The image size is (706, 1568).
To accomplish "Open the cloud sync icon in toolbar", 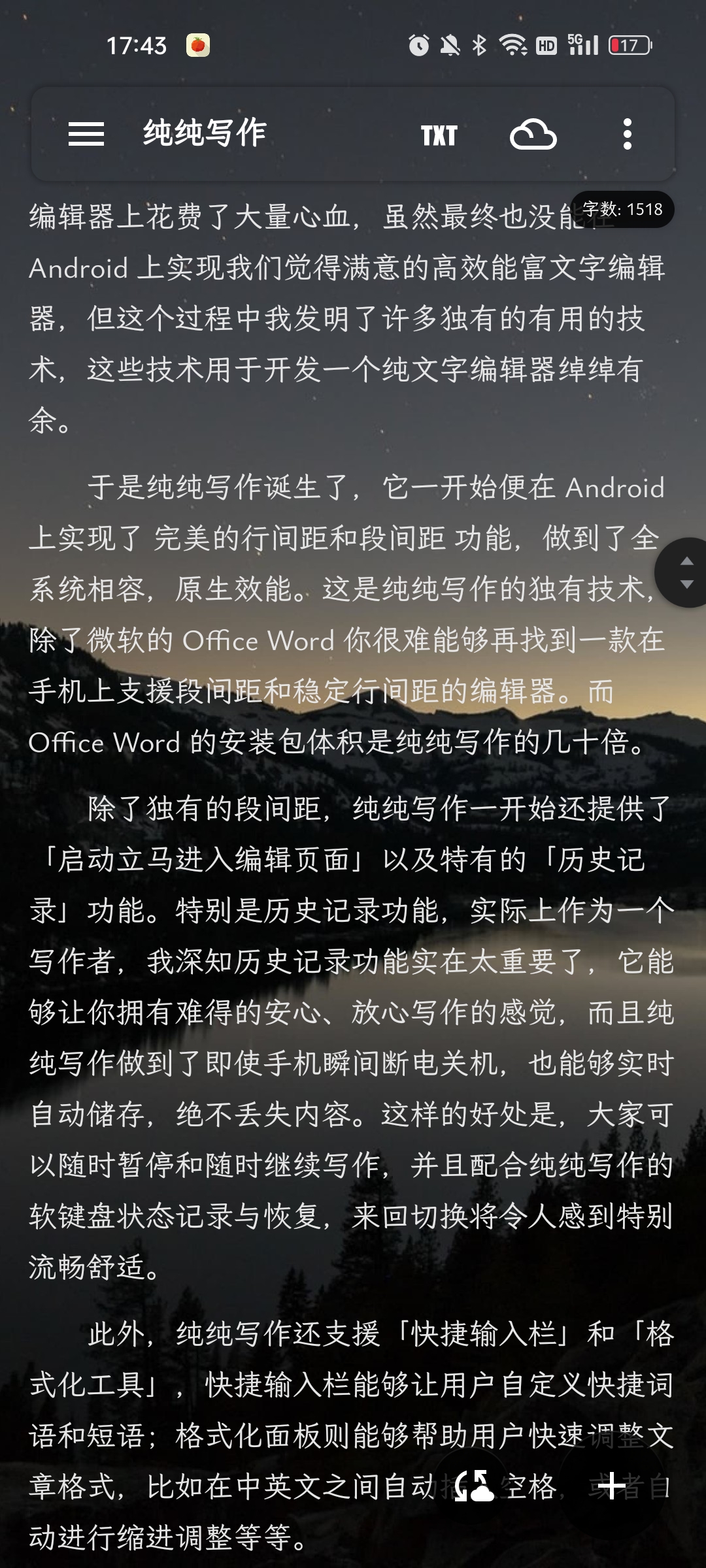I will click(533, 135).
